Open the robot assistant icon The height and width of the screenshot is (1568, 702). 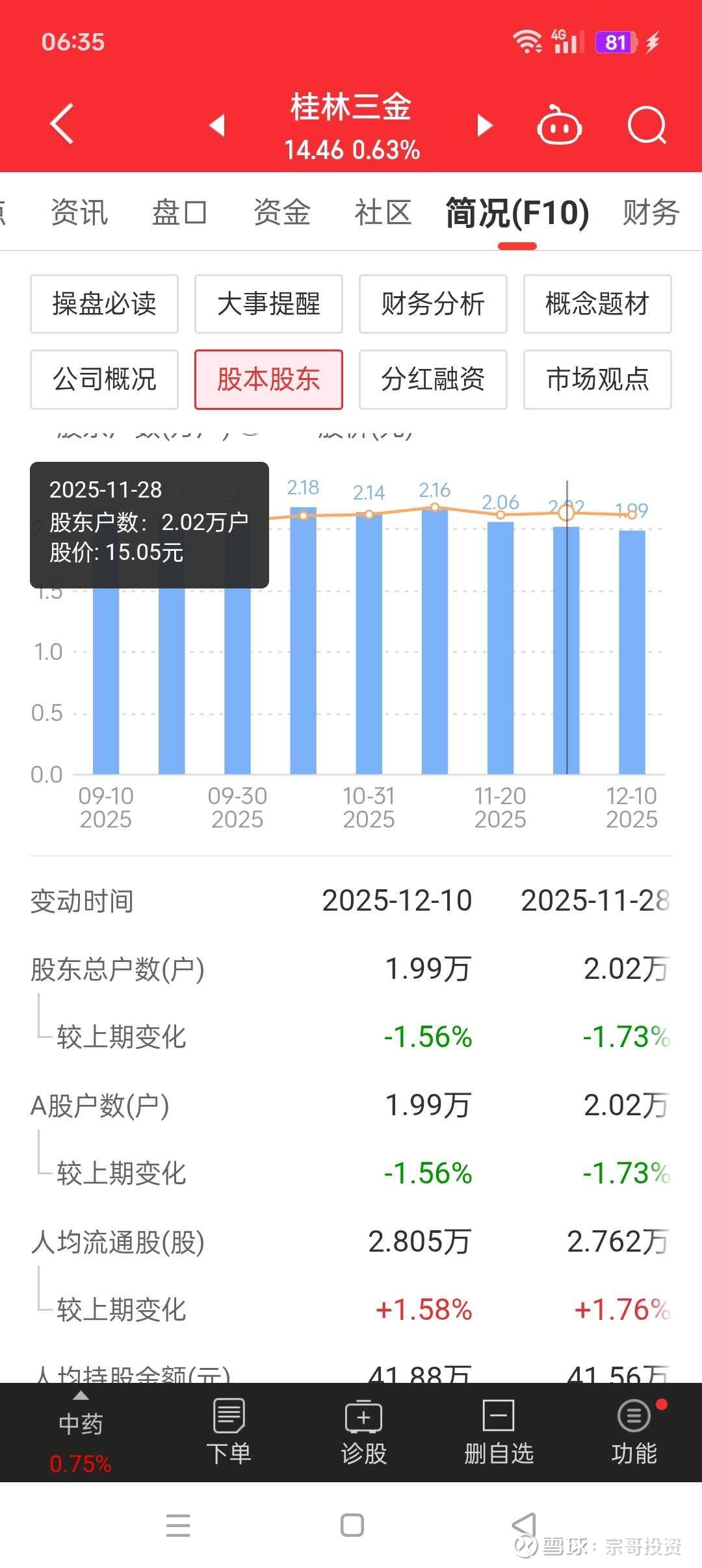point(559,125)
